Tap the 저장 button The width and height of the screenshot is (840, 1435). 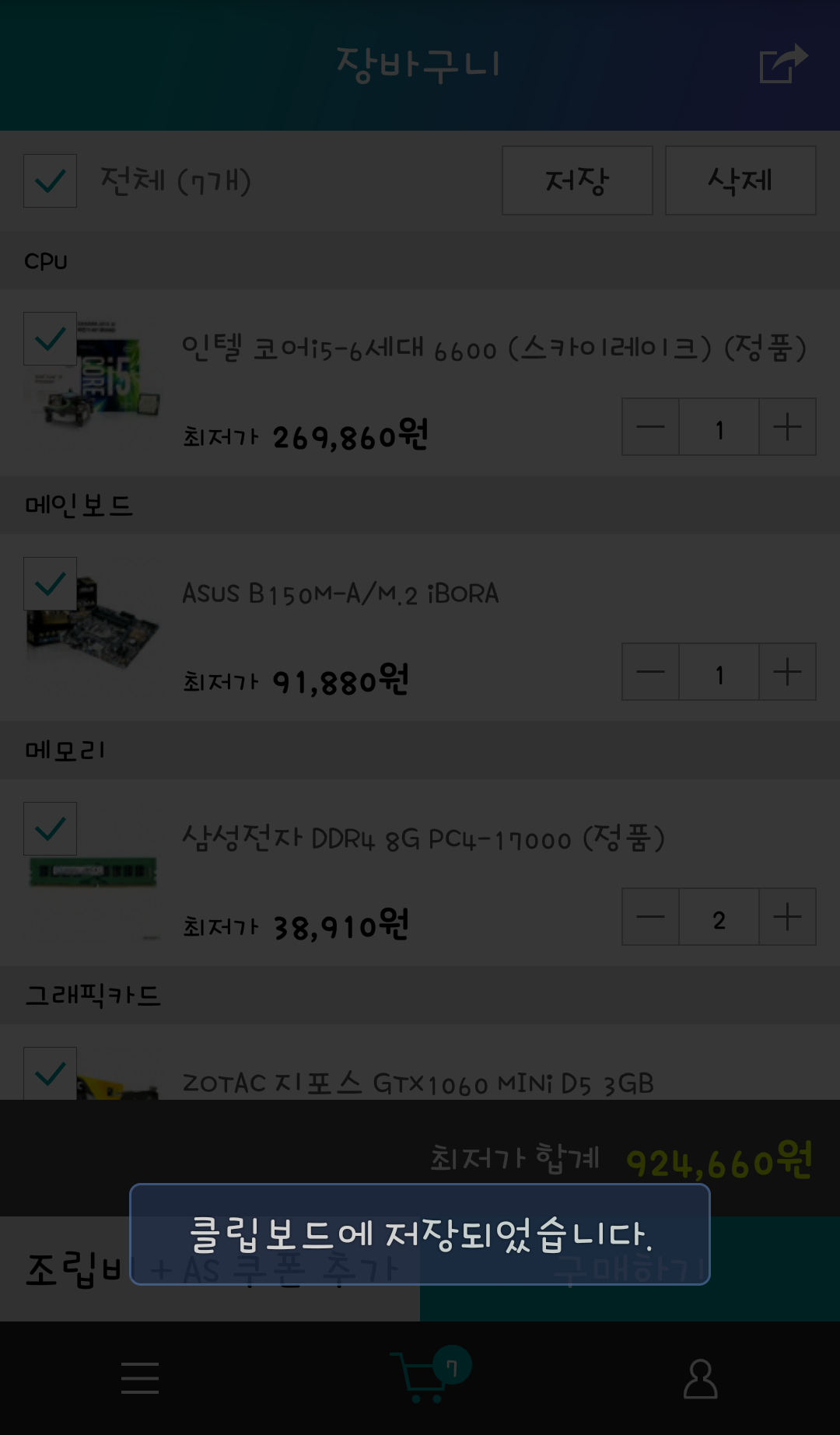[577, 180]
